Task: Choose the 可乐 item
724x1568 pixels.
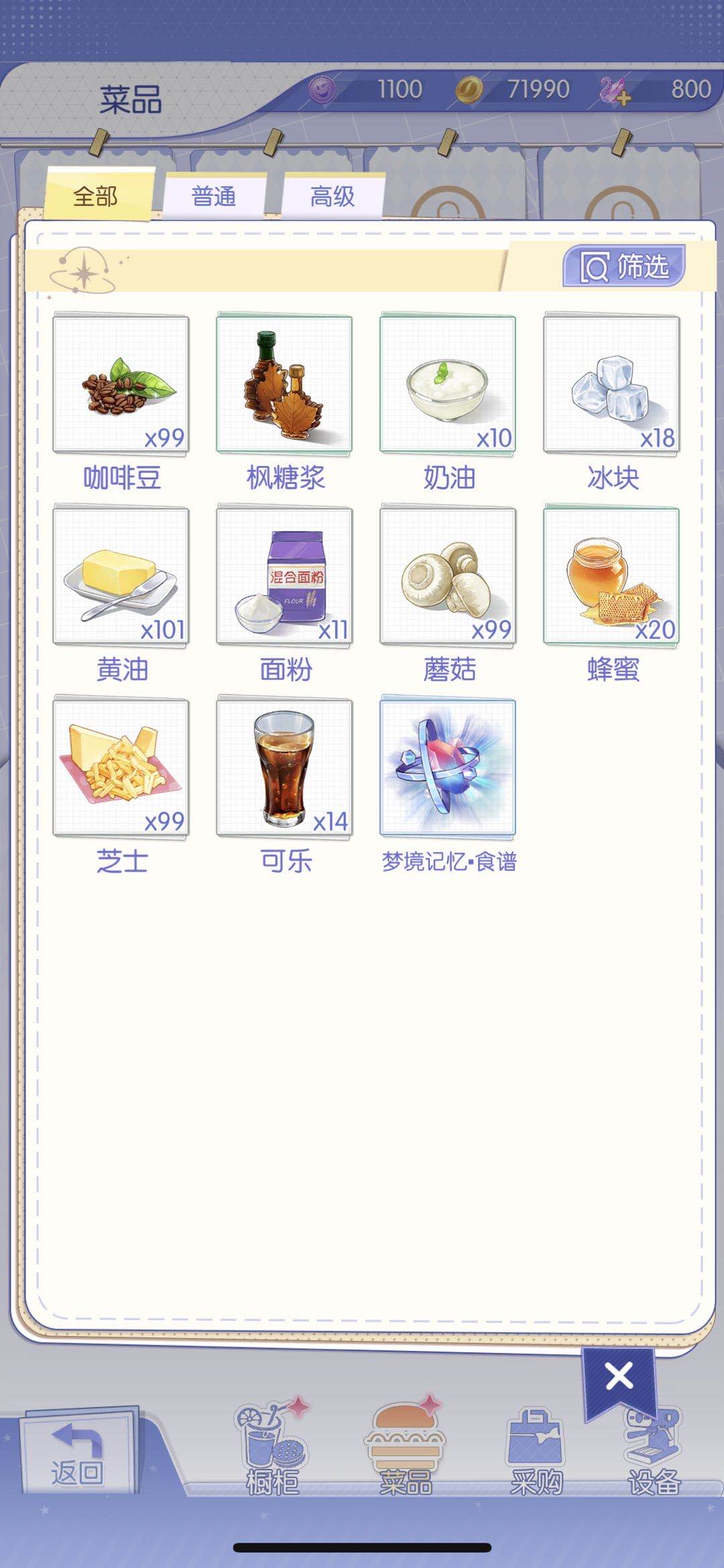Action: pos(285,768)
